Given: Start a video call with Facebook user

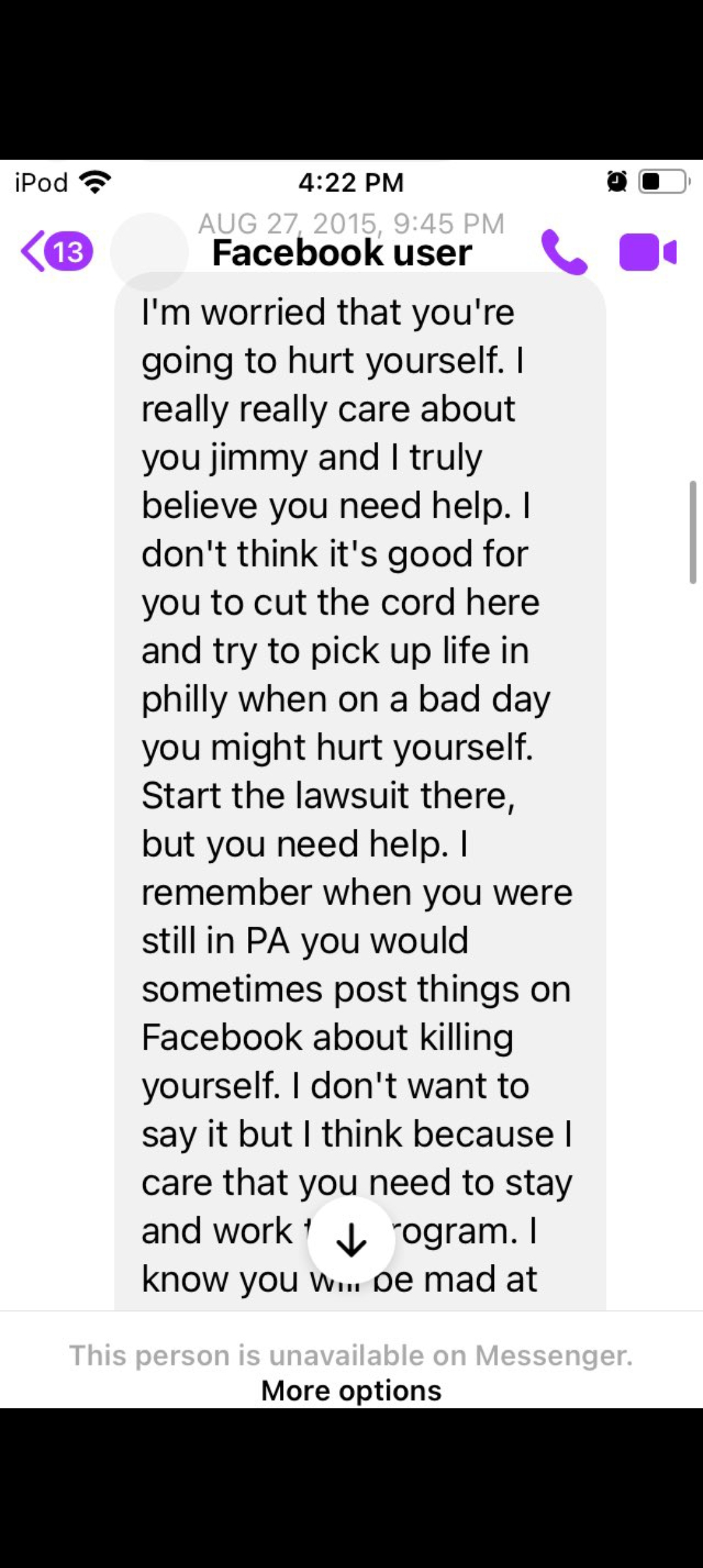Looking at the screenshot, I should click(x=647, y=252).
